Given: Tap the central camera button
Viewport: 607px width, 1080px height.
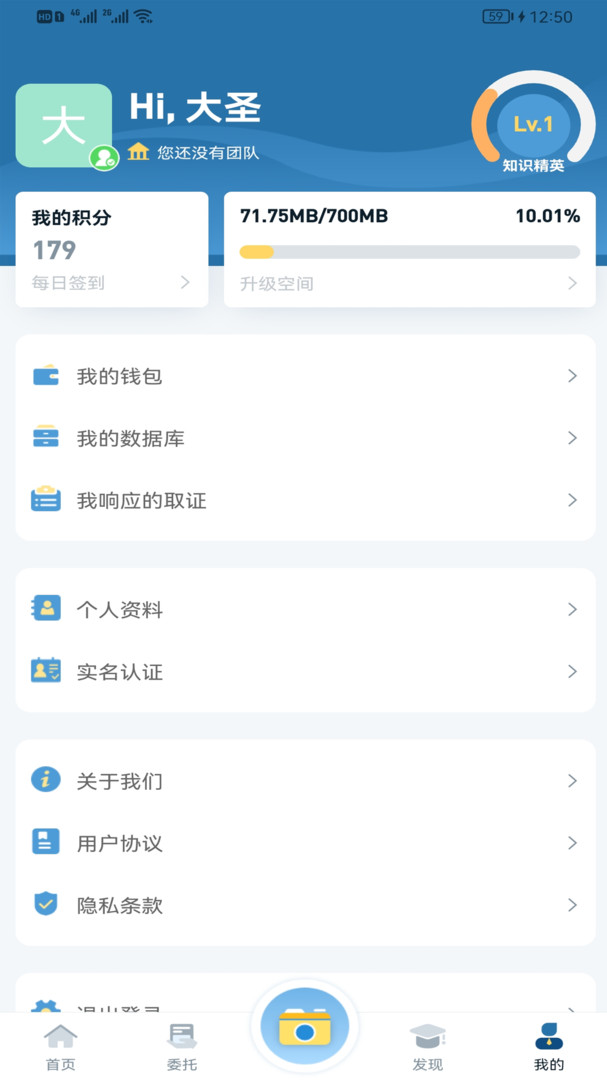Looking at the screenshot, I should pos(305,1027).
